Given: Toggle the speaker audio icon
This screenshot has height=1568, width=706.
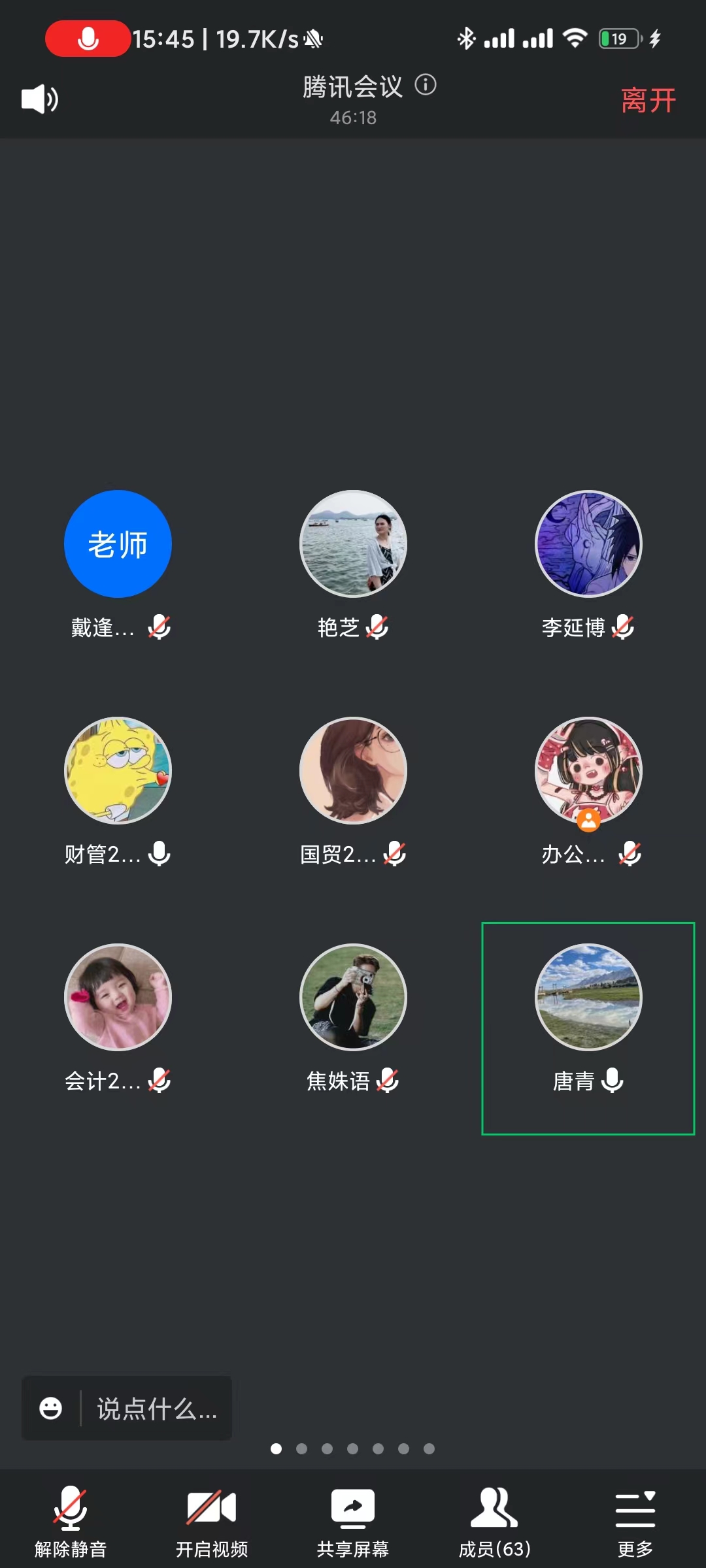Looking at the screenshot, I should 39,99.
